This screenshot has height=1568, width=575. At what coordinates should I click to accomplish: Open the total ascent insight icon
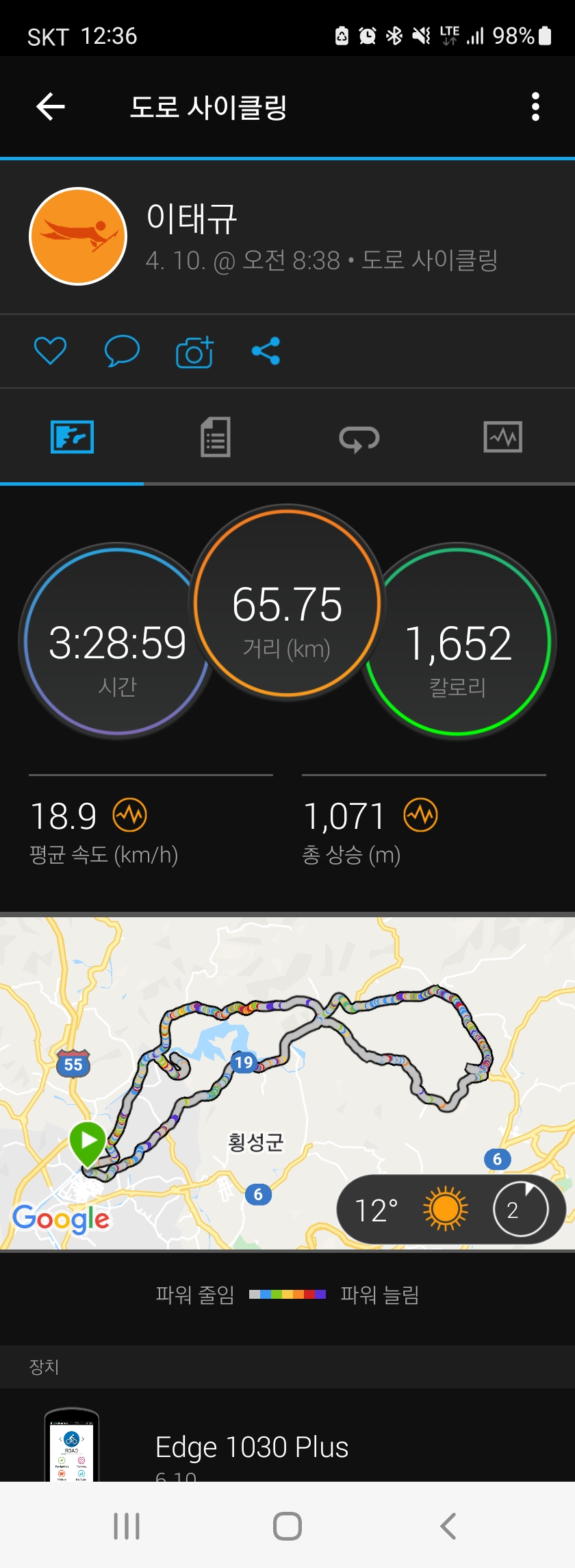420,815
